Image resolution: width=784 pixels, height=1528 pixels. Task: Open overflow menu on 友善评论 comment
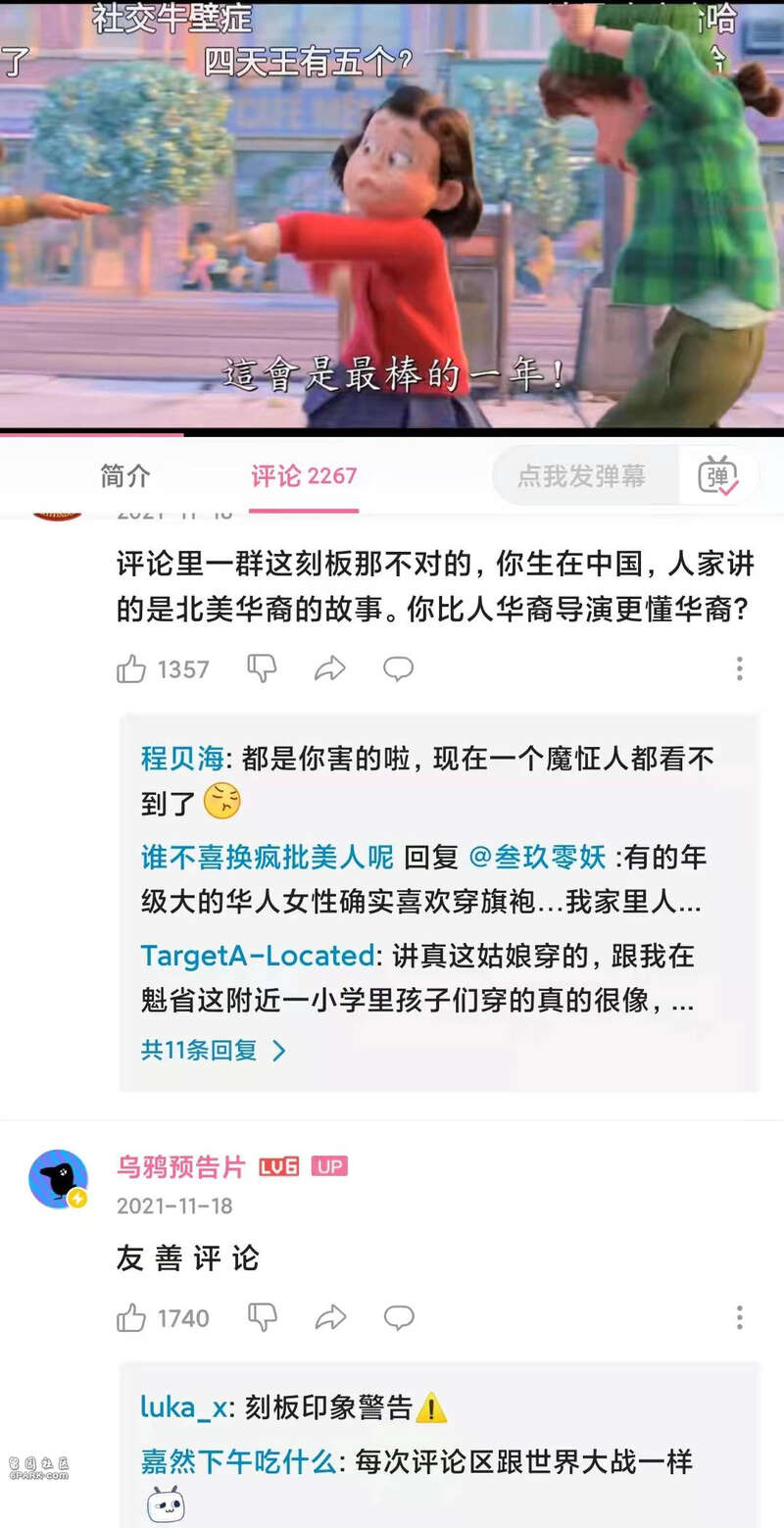click(x=739, y=1318)
